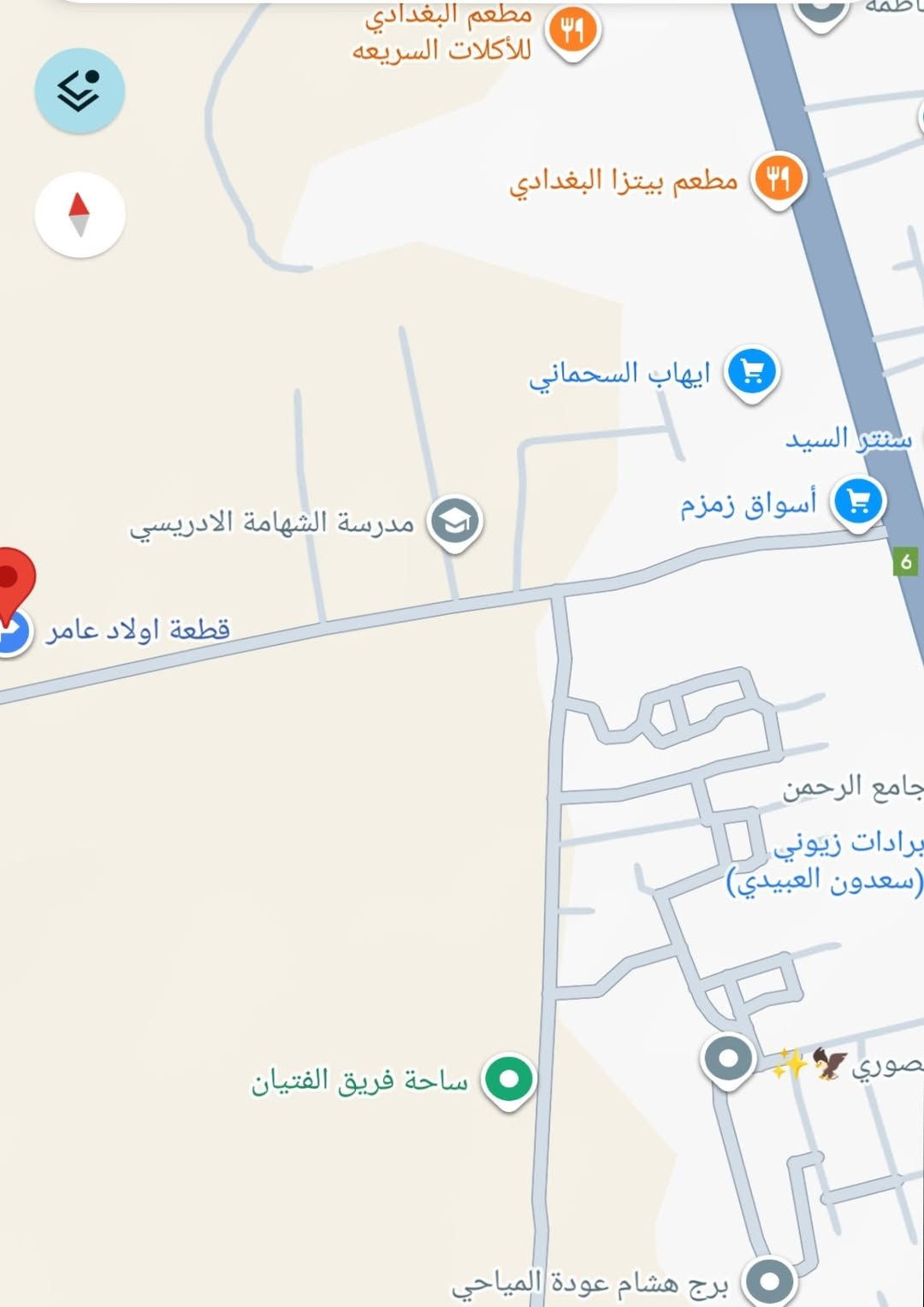Select مدرسة الشهامة الادريسي school marker
Image resolution: width=924 pixels, height=1307 pixels.
(455, 522)
